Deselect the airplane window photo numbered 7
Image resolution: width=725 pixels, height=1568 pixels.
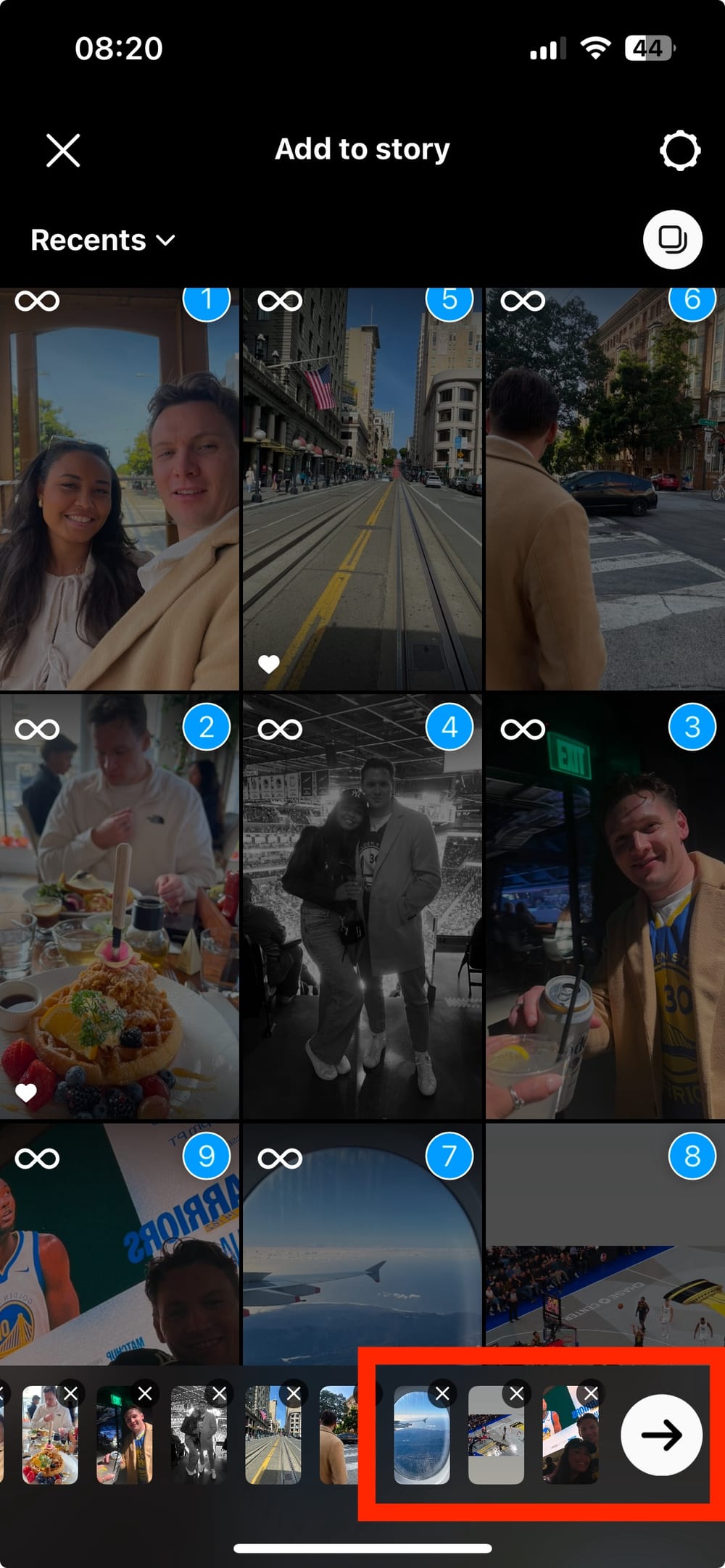tap(449, 1156)
